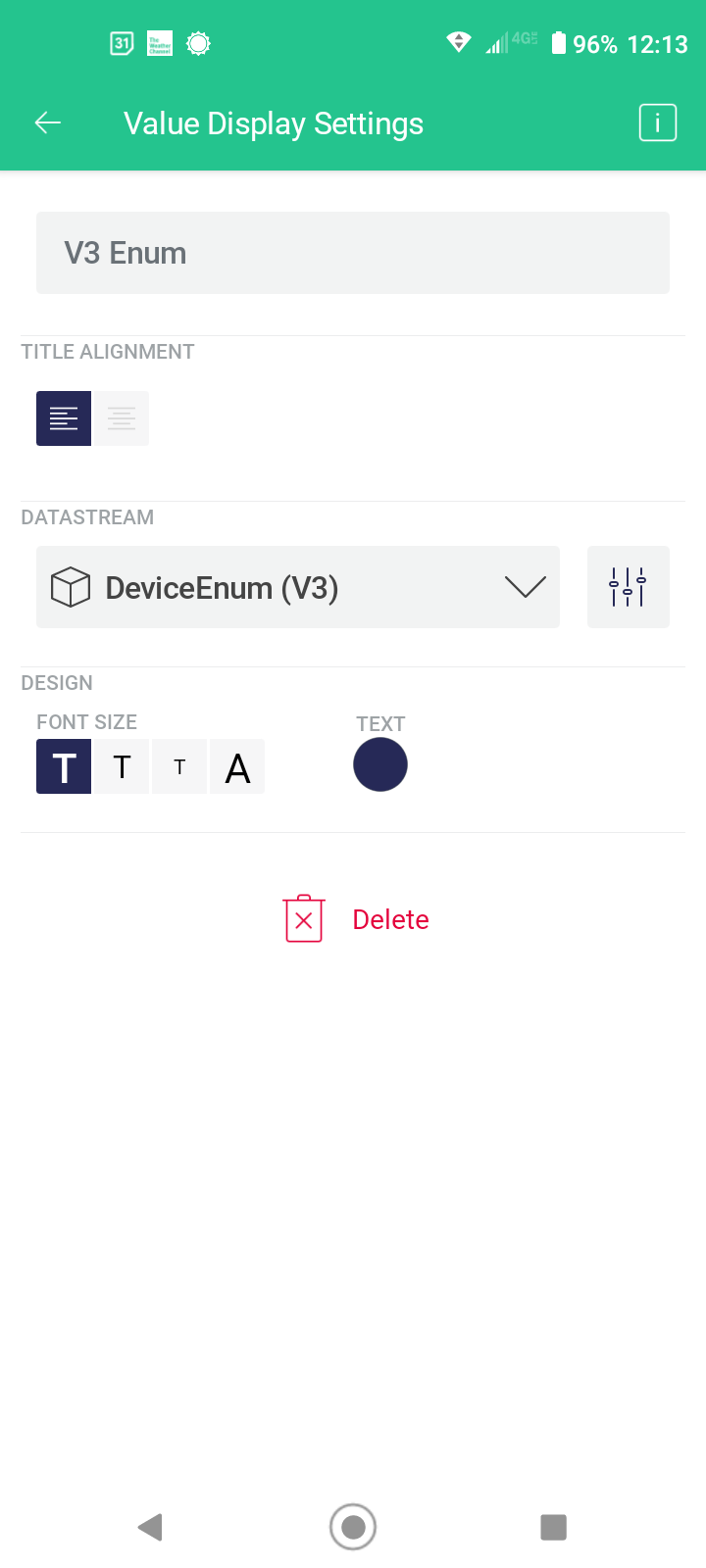Tap the system home button
706x1568 pixels.
(353, 1527)
